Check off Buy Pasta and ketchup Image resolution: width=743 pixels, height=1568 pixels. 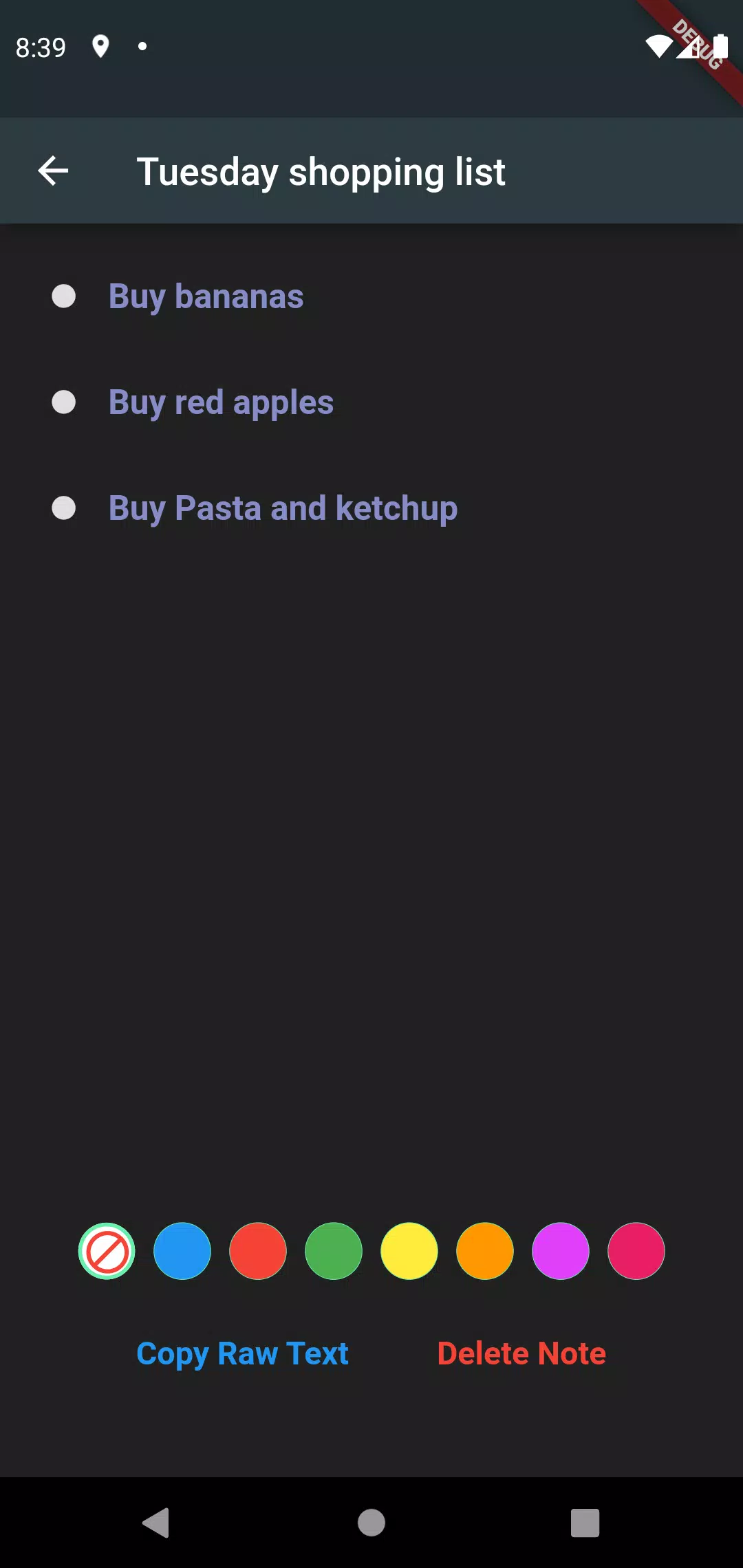click(x=64, y=508)
